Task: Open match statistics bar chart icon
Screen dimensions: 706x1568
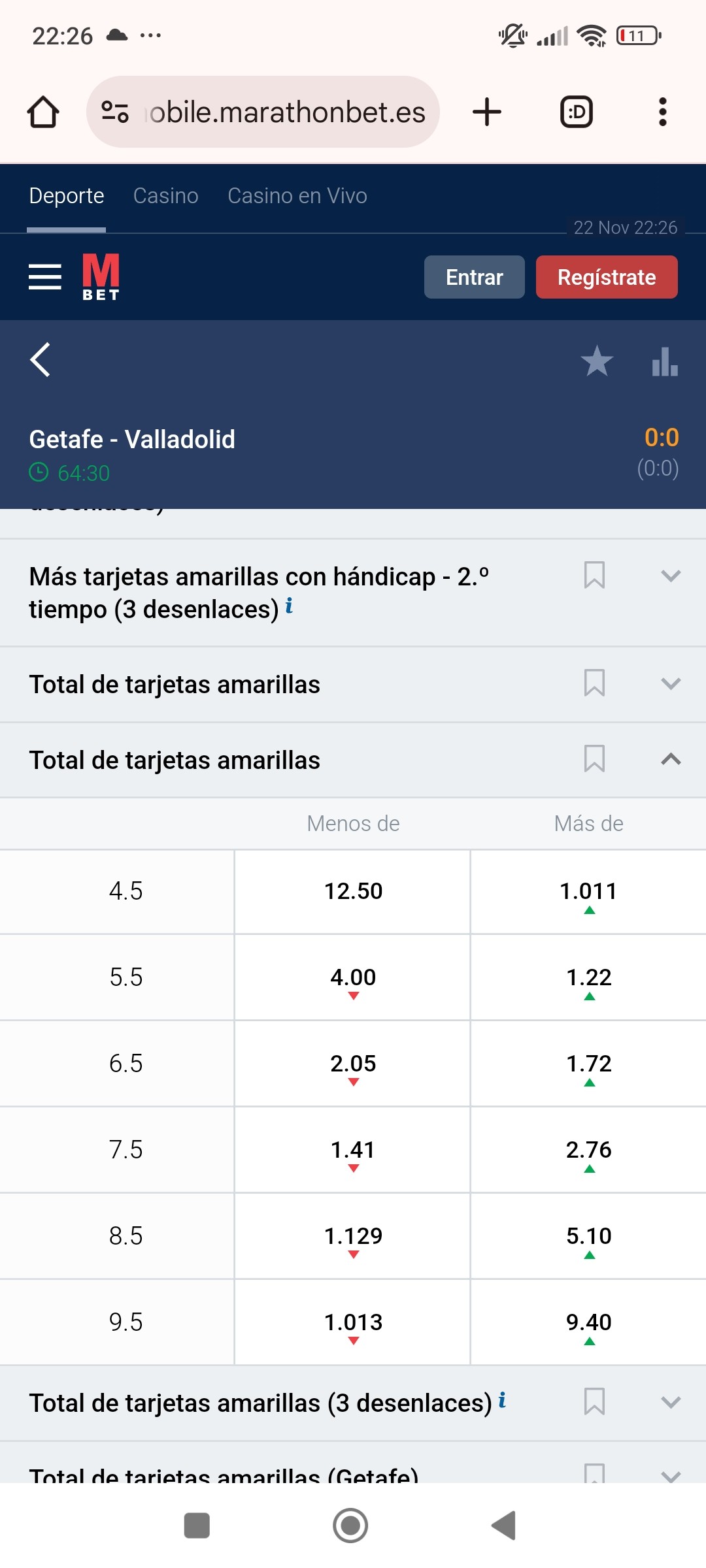Action: tap(665, 361)
